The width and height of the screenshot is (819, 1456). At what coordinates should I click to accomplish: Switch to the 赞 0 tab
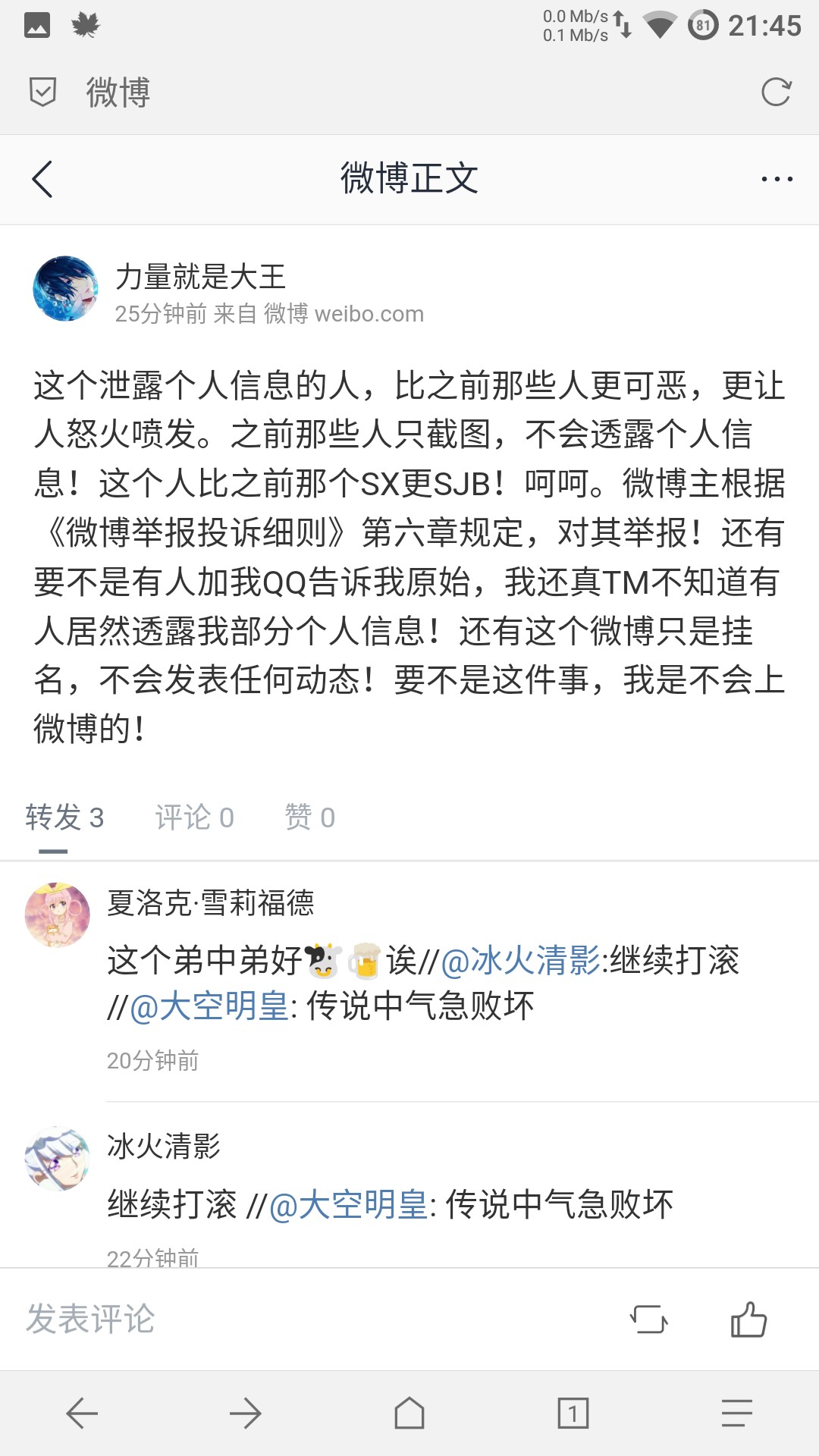tap(309, 818)
